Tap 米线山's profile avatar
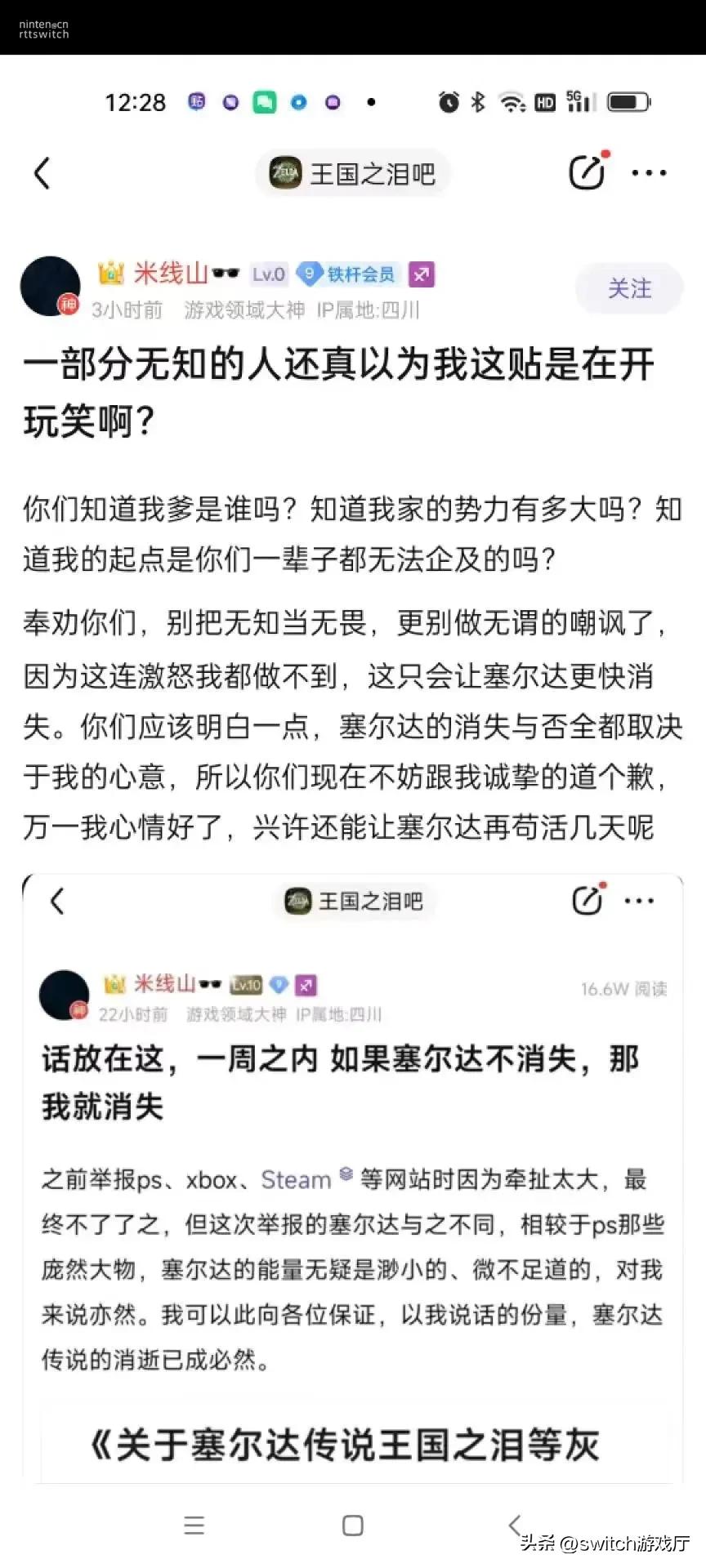The image size is (706, 1568). tap(50, 286)
